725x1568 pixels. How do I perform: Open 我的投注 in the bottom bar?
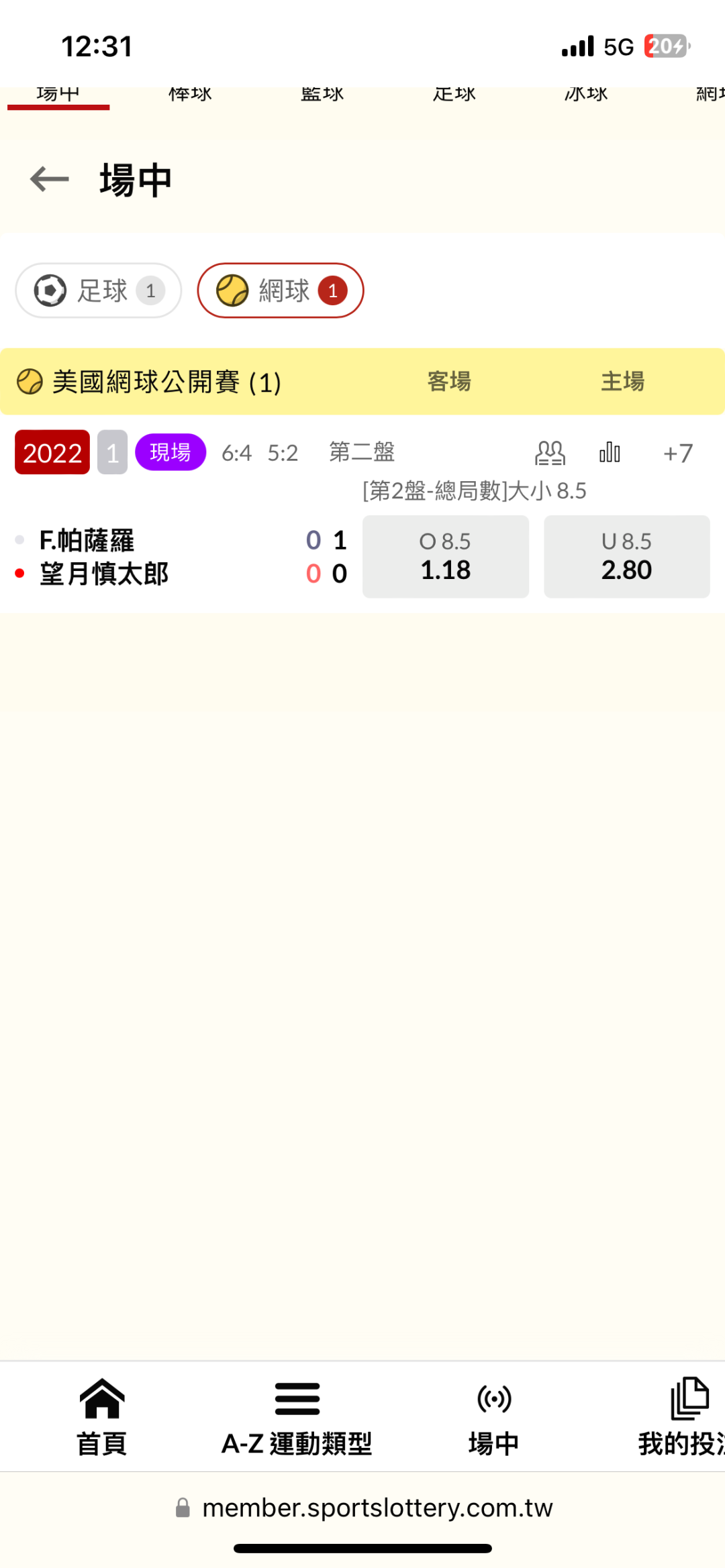(681, 1417)
